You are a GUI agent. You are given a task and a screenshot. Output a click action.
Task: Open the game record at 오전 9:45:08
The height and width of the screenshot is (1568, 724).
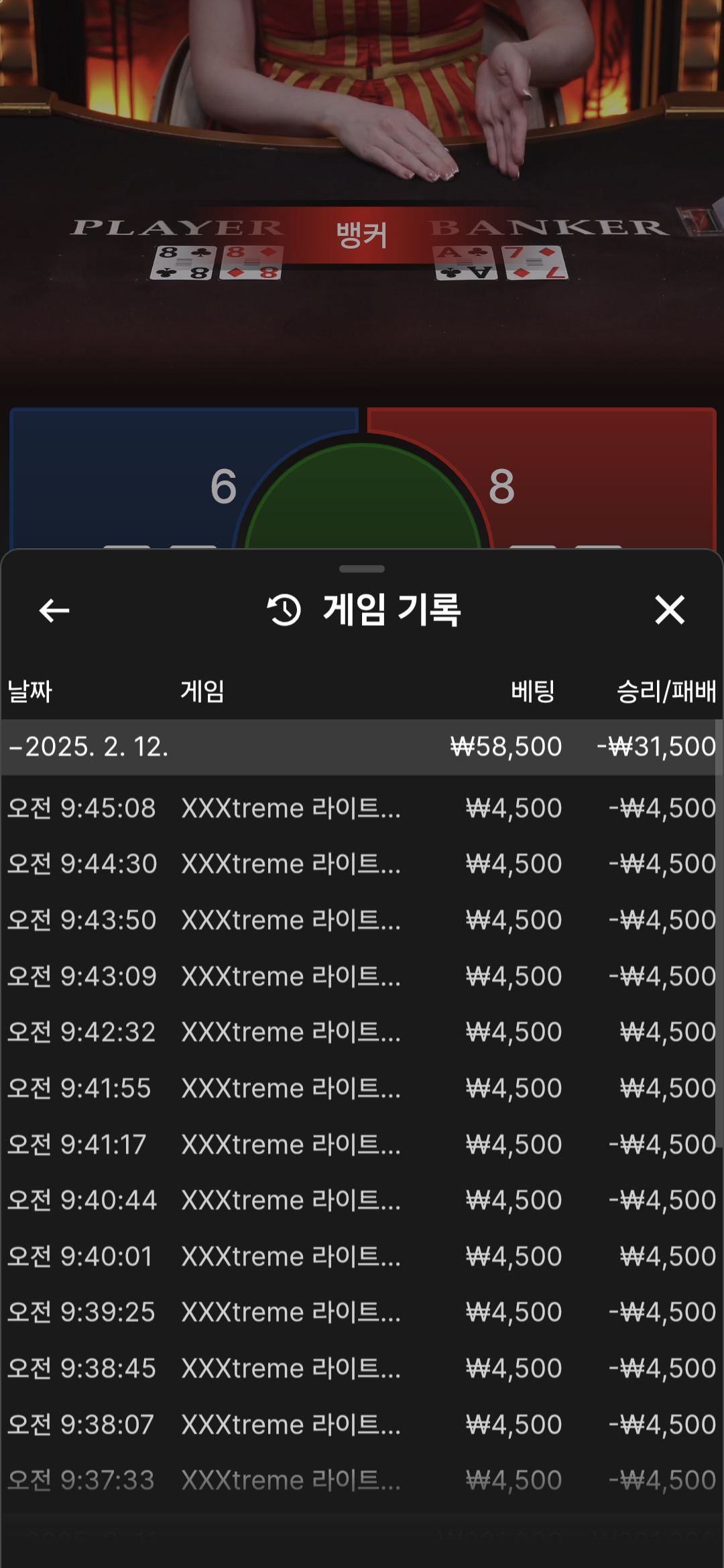(361, 808)
